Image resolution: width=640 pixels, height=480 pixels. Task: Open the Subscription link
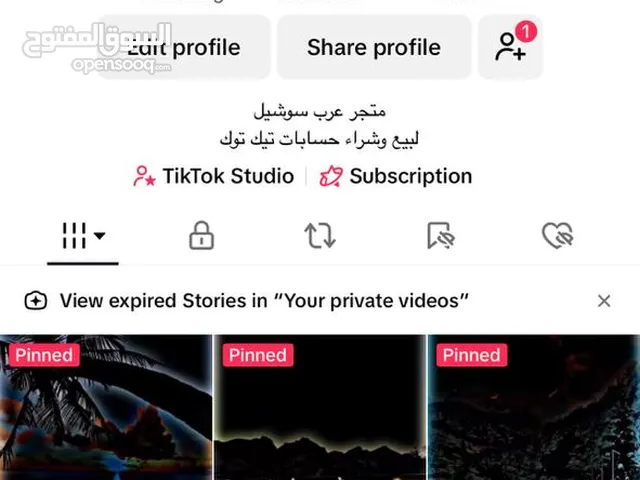396,177
